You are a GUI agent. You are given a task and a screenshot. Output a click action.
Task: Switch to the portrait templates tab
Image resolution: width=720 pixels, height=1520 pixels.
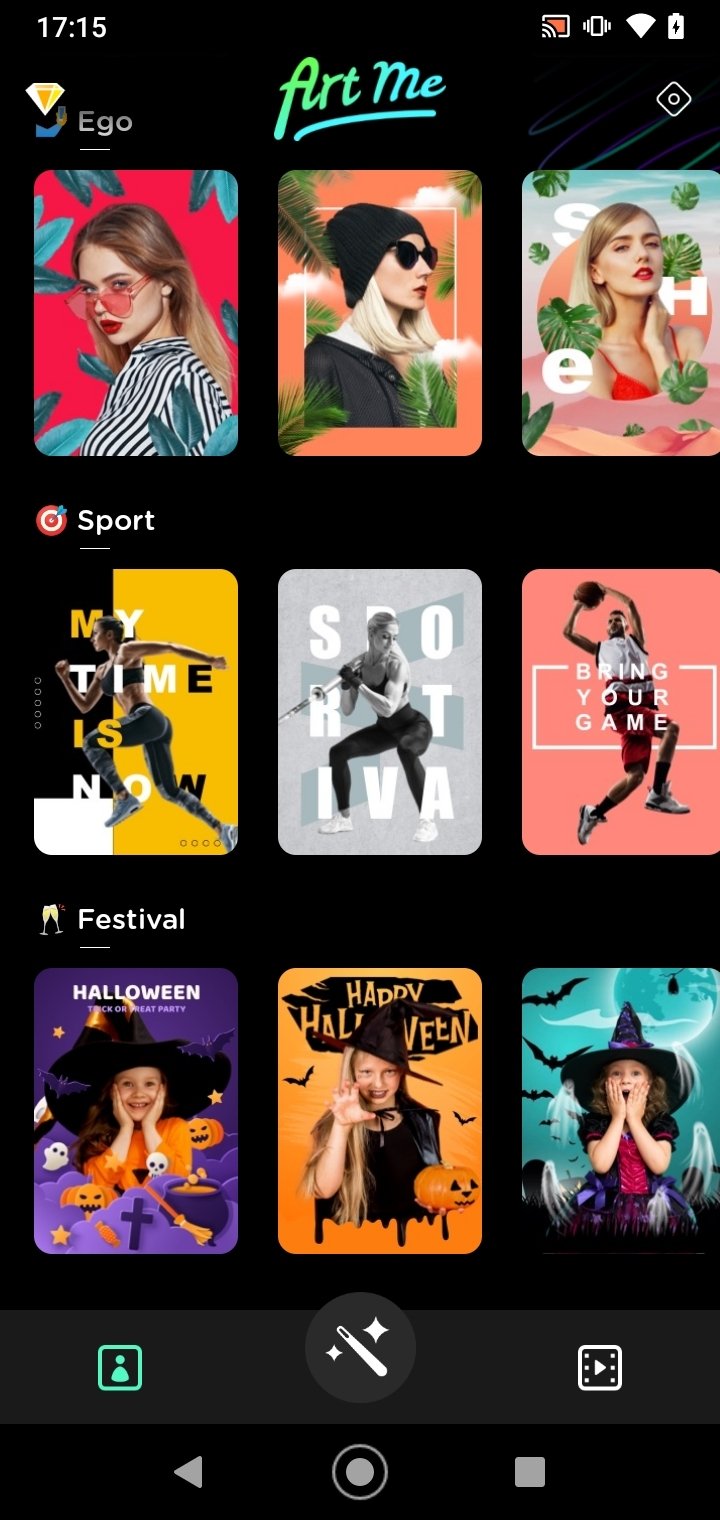point(120,1367)
